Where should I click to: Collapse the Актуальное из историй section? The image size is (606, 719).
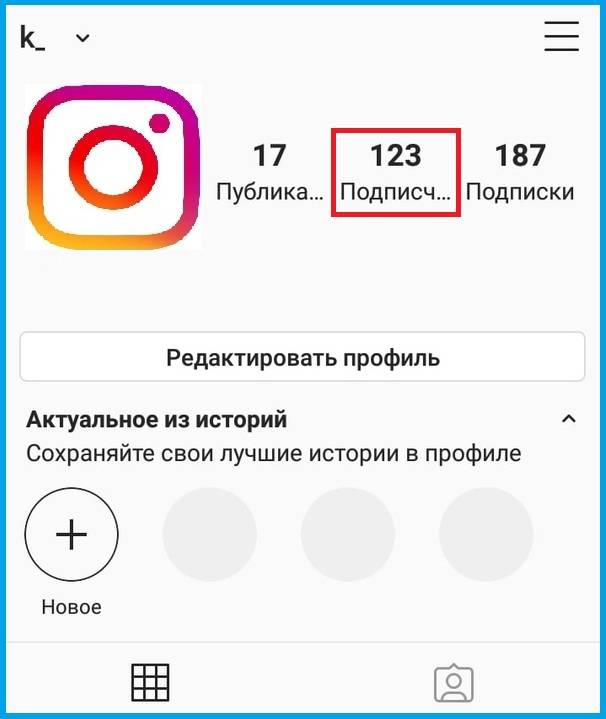click(x=569, y=419)
